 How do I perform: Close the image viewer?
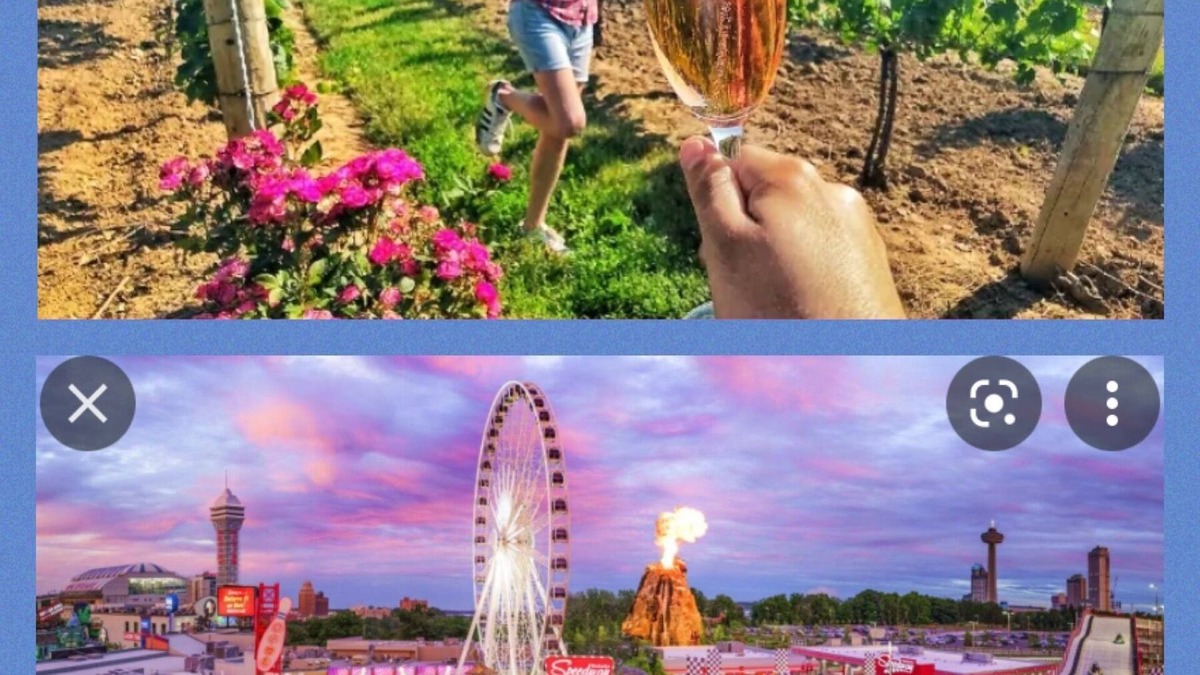88,404
